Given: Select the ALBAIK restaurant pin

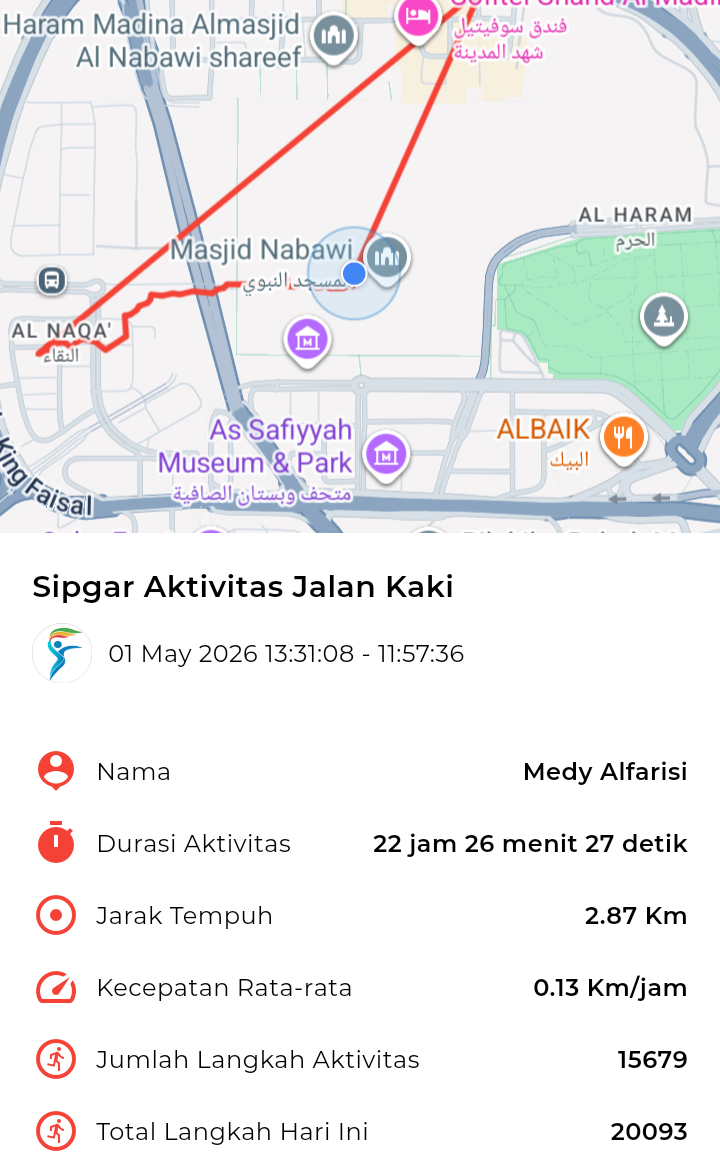Looking at the screenshot, I should pyautogui.click(x=624, y=437).
